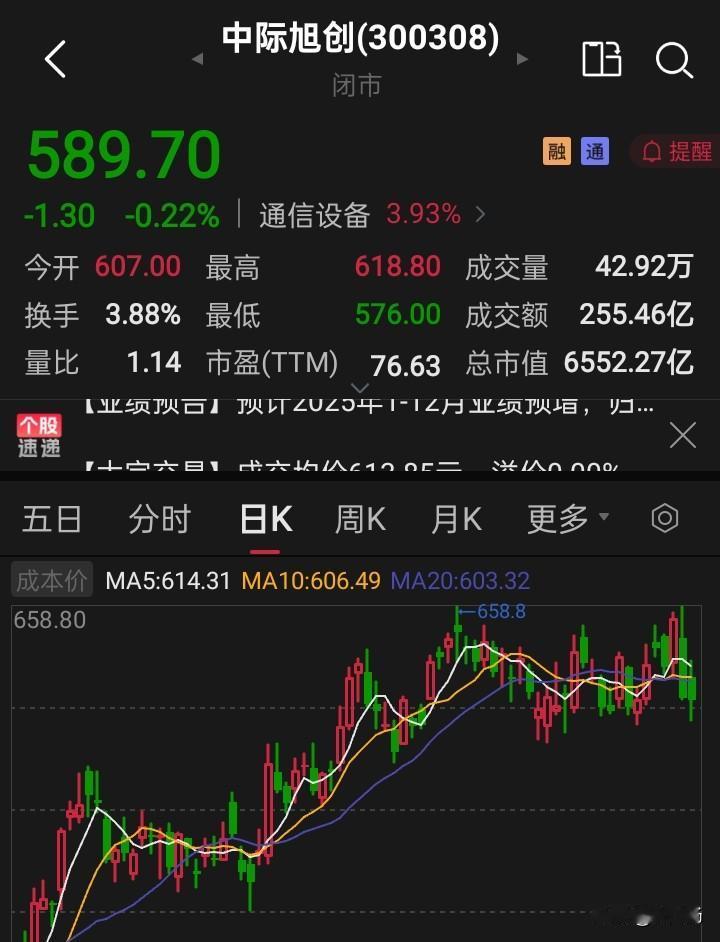The image size is (720, 942).
Task: Switch to the 周K weekly chart tab
Action: pyautogui.click(x=358, y=518)
